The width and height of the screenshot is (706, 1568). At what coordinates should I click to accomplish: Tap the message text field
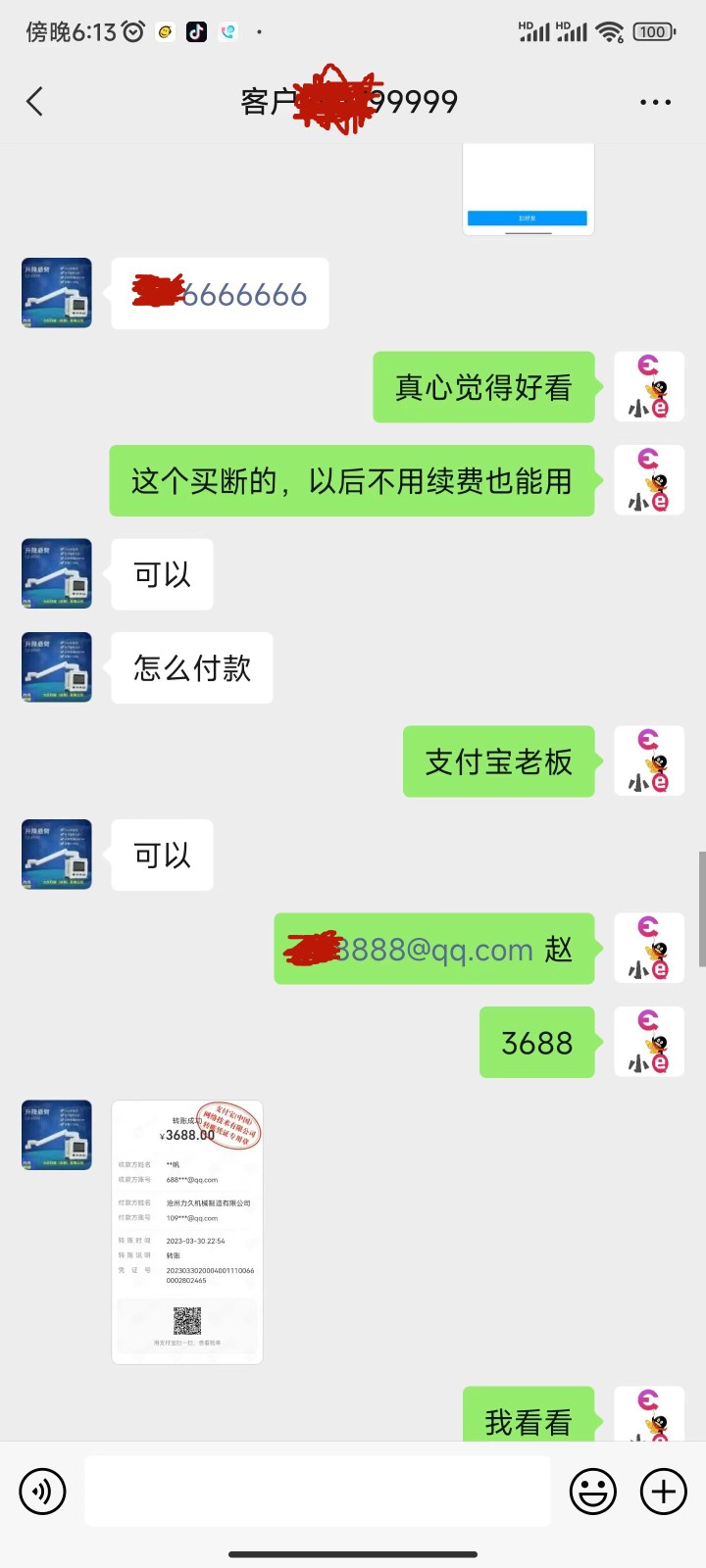point(318,1491)
